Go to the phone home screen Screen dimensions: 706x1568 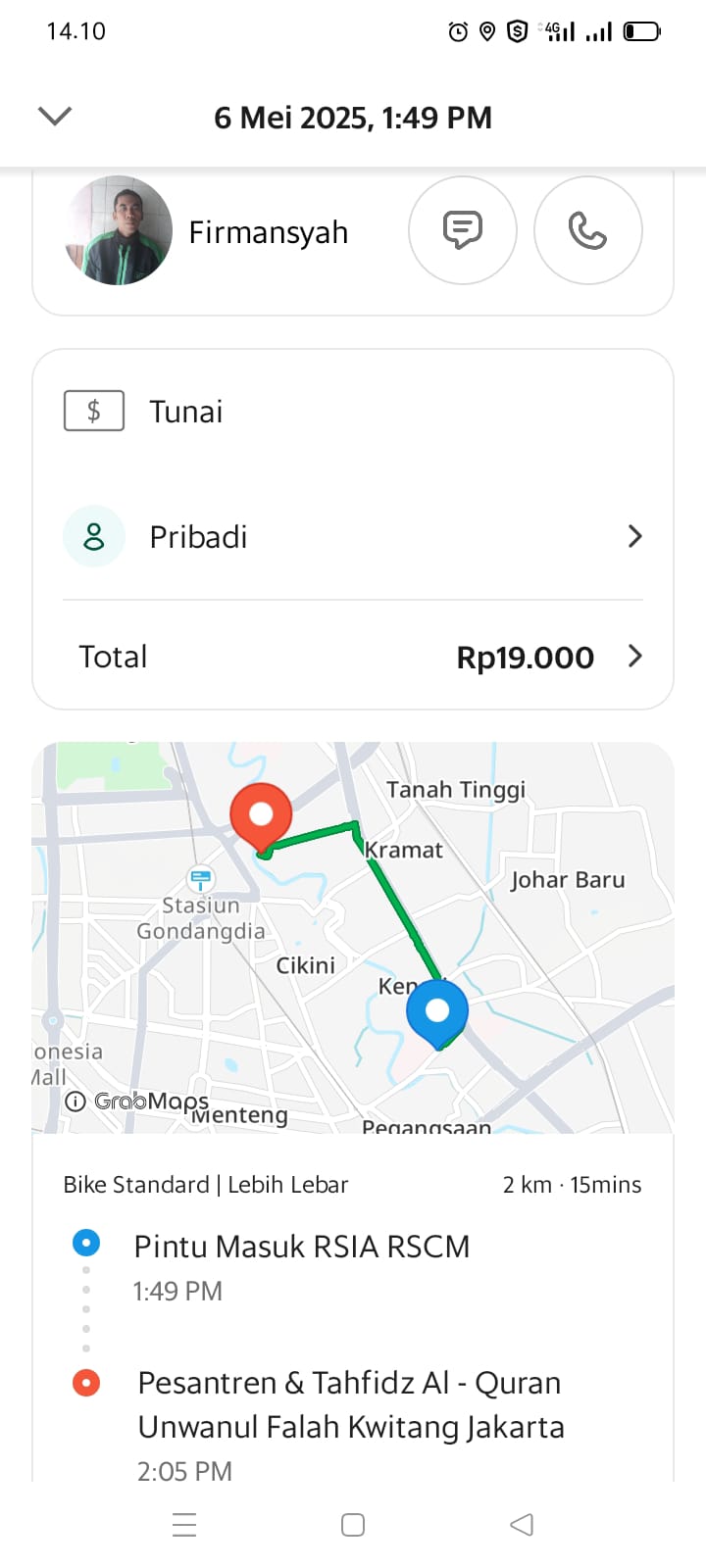[x=353, y=1524]
